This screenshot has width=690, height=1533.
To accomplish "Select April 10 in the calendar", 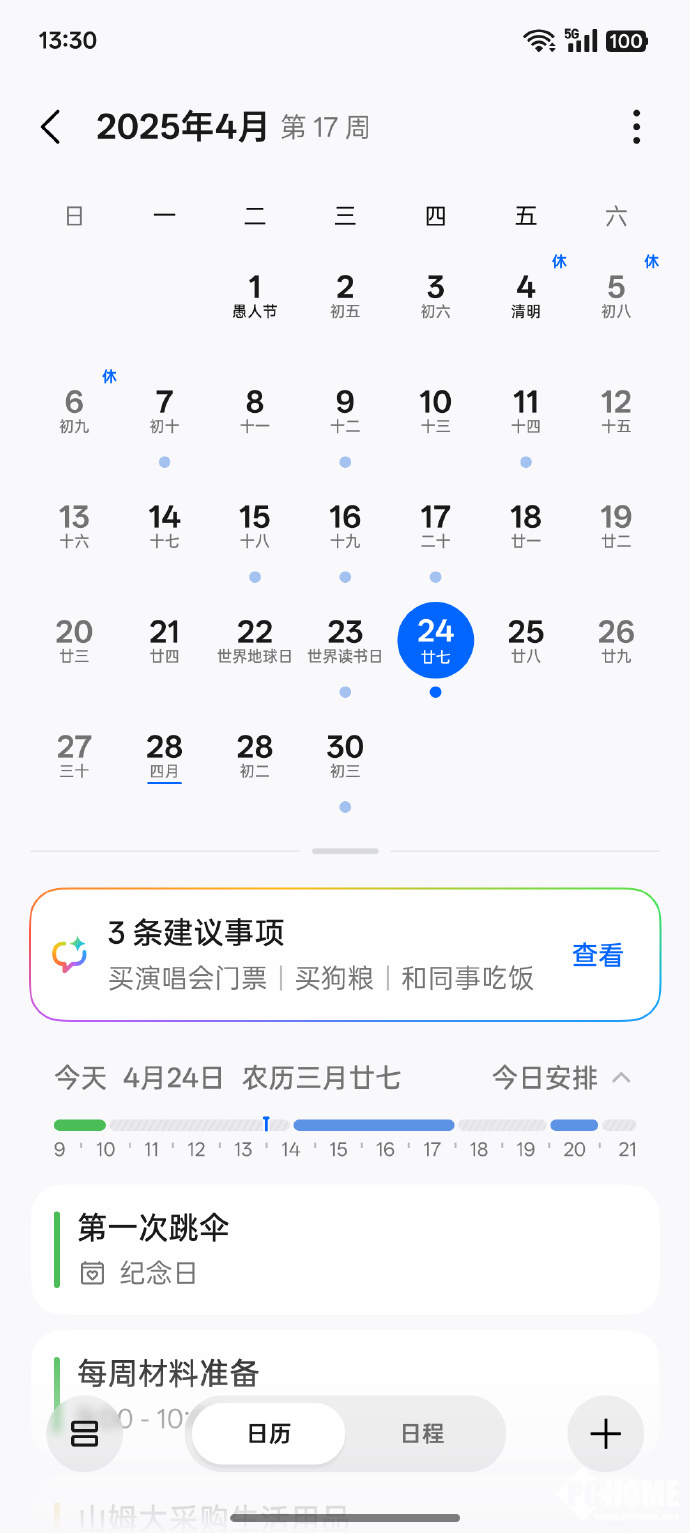I will pyautogui.click(x=435, y=411).
